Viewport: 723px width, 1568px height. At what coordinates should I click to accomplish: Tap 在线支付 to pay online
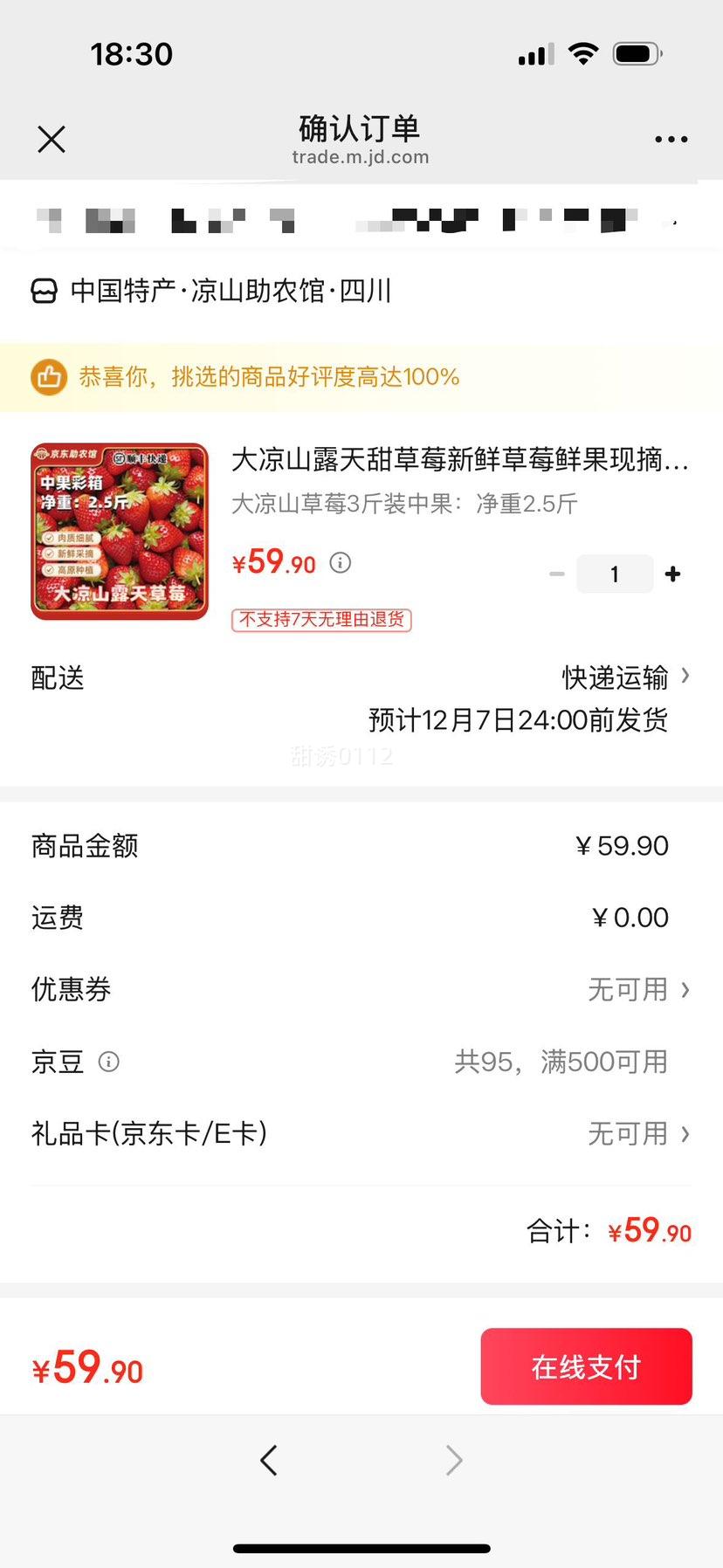click(x=586, y=1366)
